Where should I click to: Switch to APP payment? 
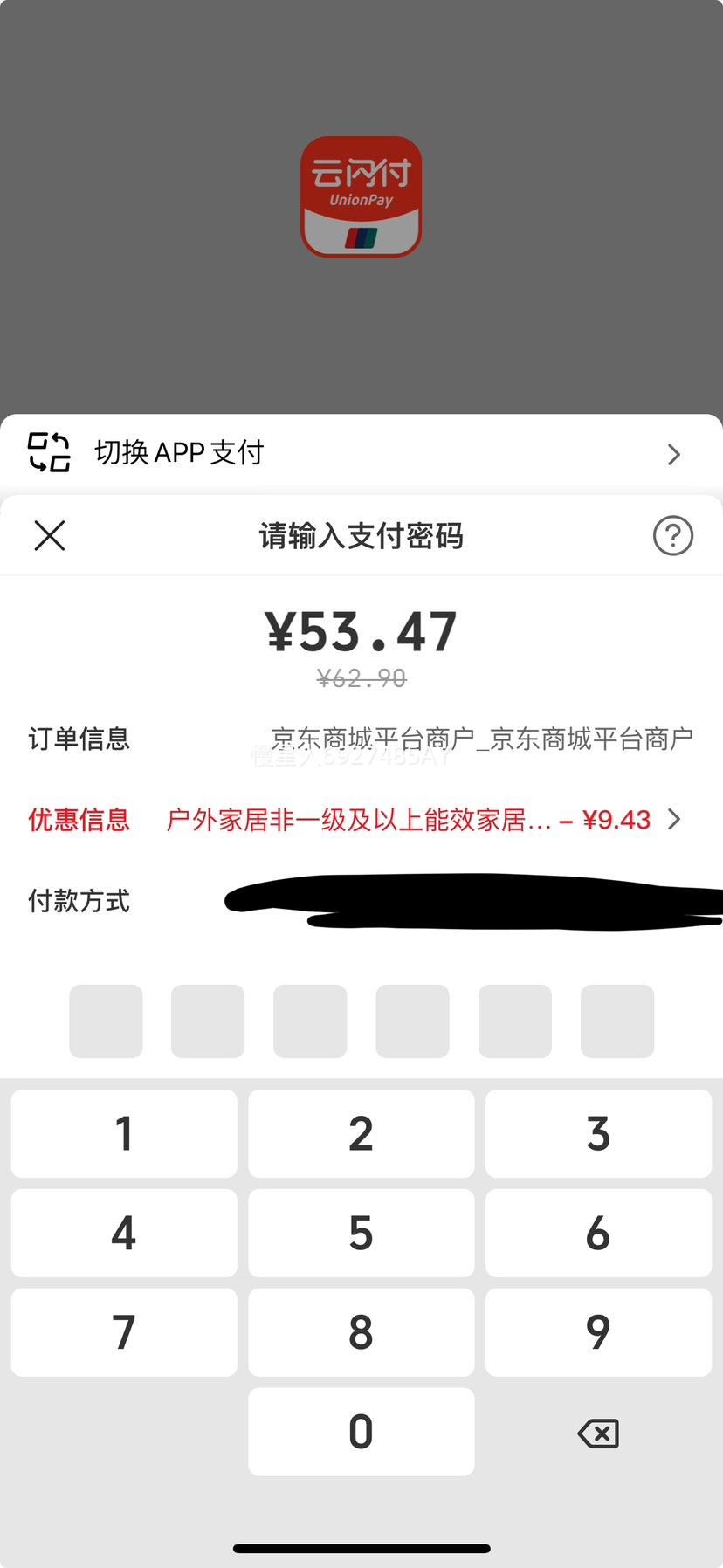(361, 453)
